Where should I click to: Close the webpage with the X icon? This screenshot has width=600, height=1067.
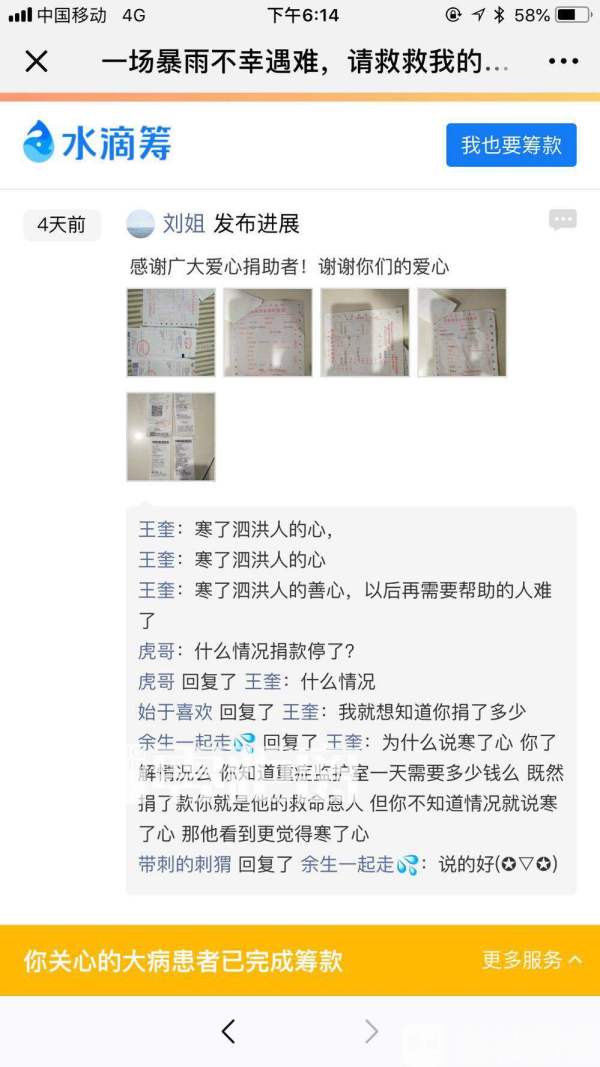coord(36,62)
